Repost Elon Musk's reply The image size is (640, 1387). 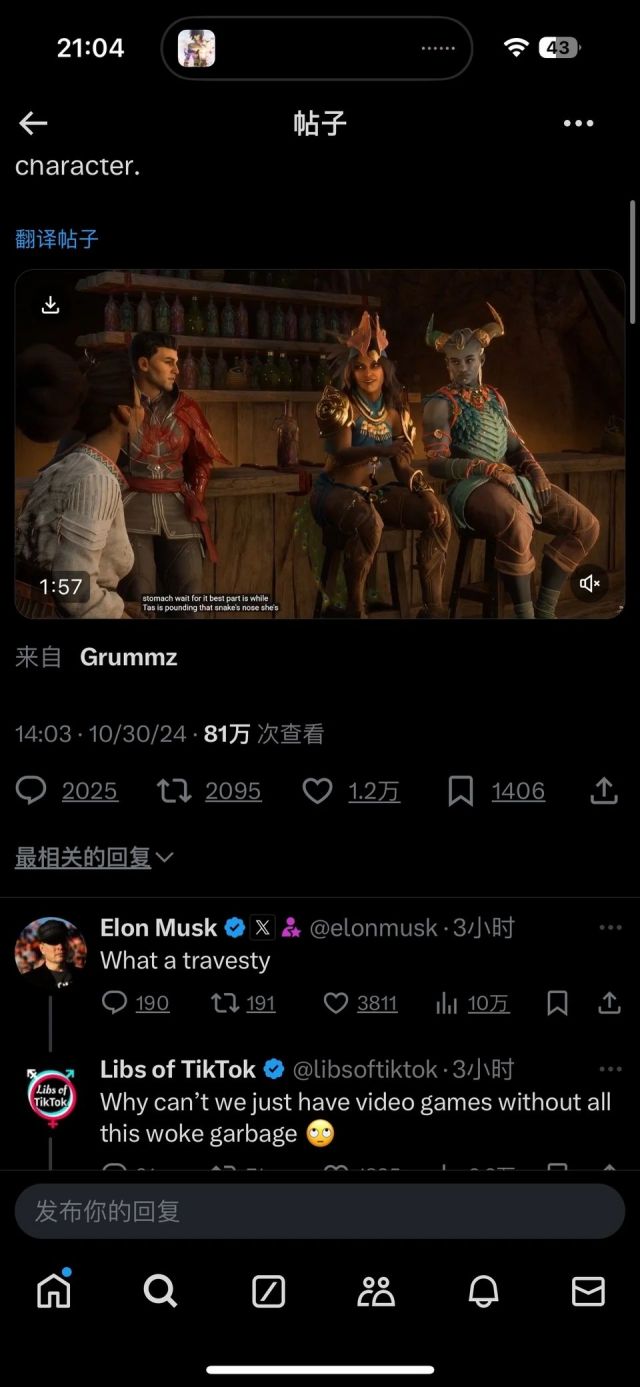click(225, 1003)
